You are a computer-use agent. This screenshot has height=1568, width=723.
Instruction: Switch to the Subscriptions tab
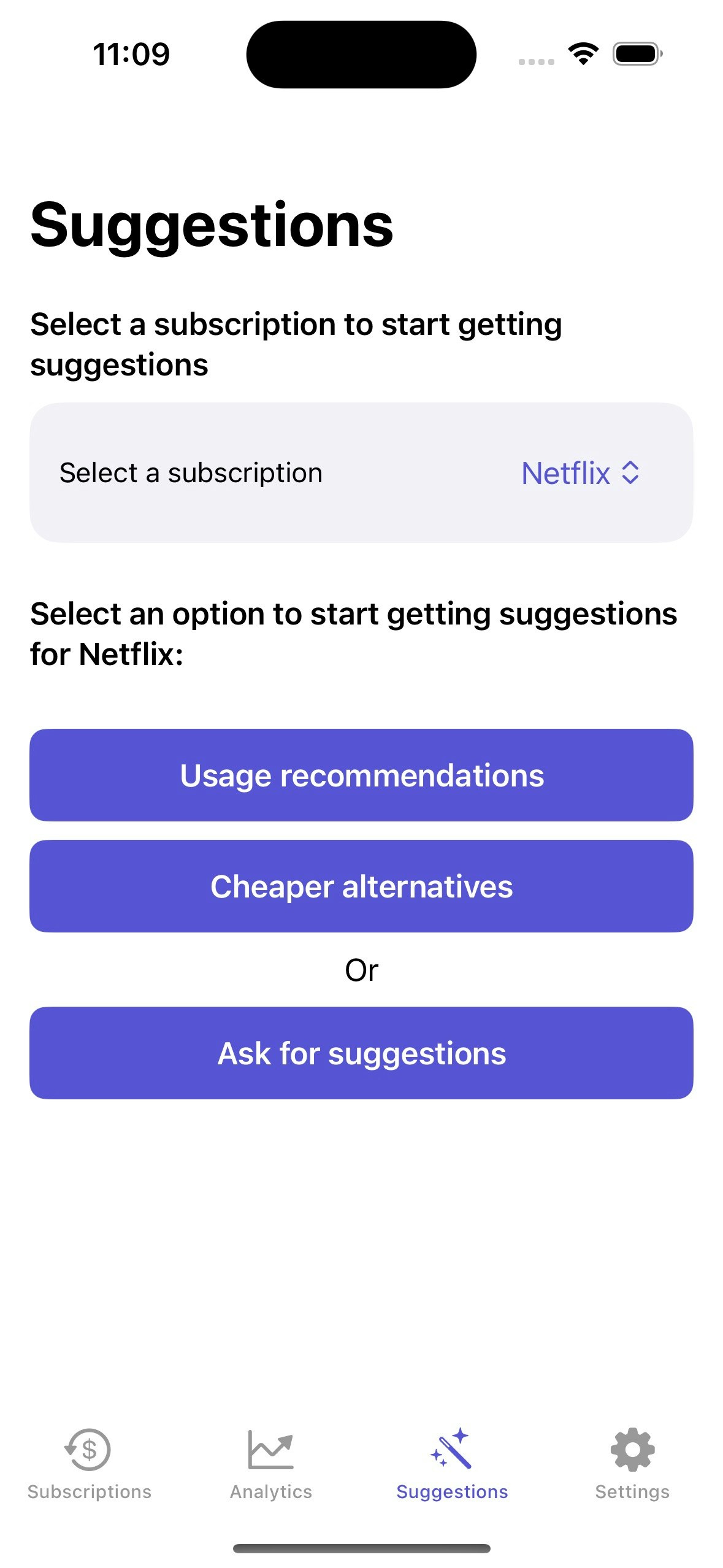90,1464
